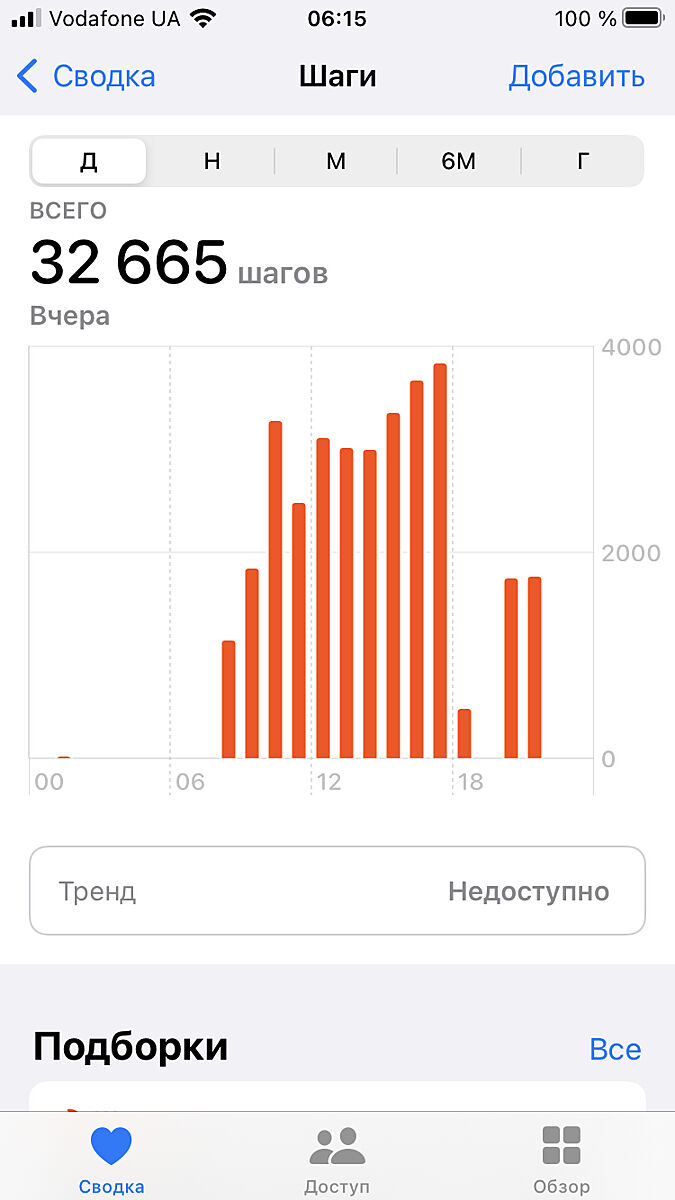Open Все next to Подборки
The image size is (675, 1200).
tap(615, 1049)
